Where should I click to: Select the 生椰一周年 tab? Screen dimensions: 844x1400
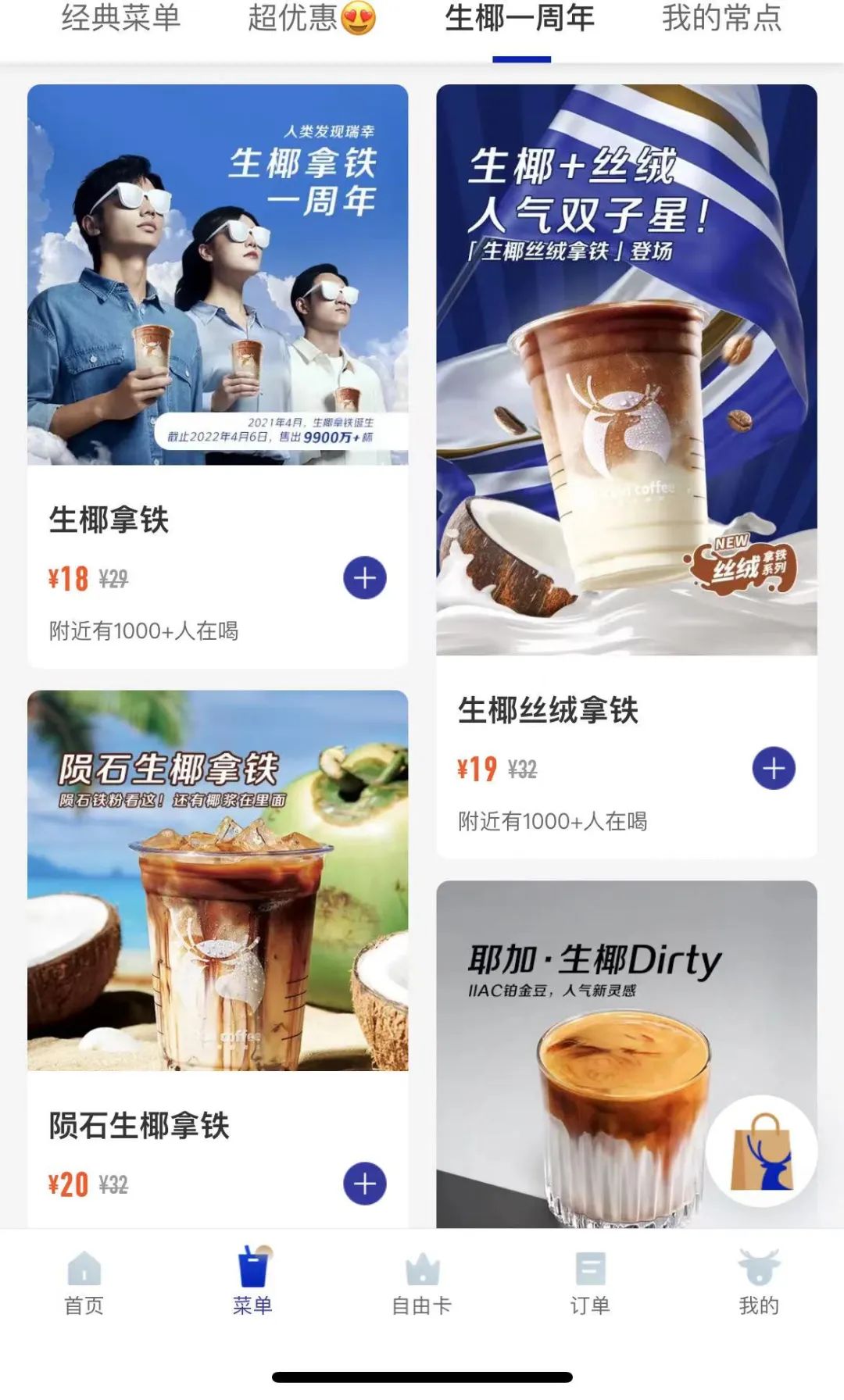[x=520, y=19]
